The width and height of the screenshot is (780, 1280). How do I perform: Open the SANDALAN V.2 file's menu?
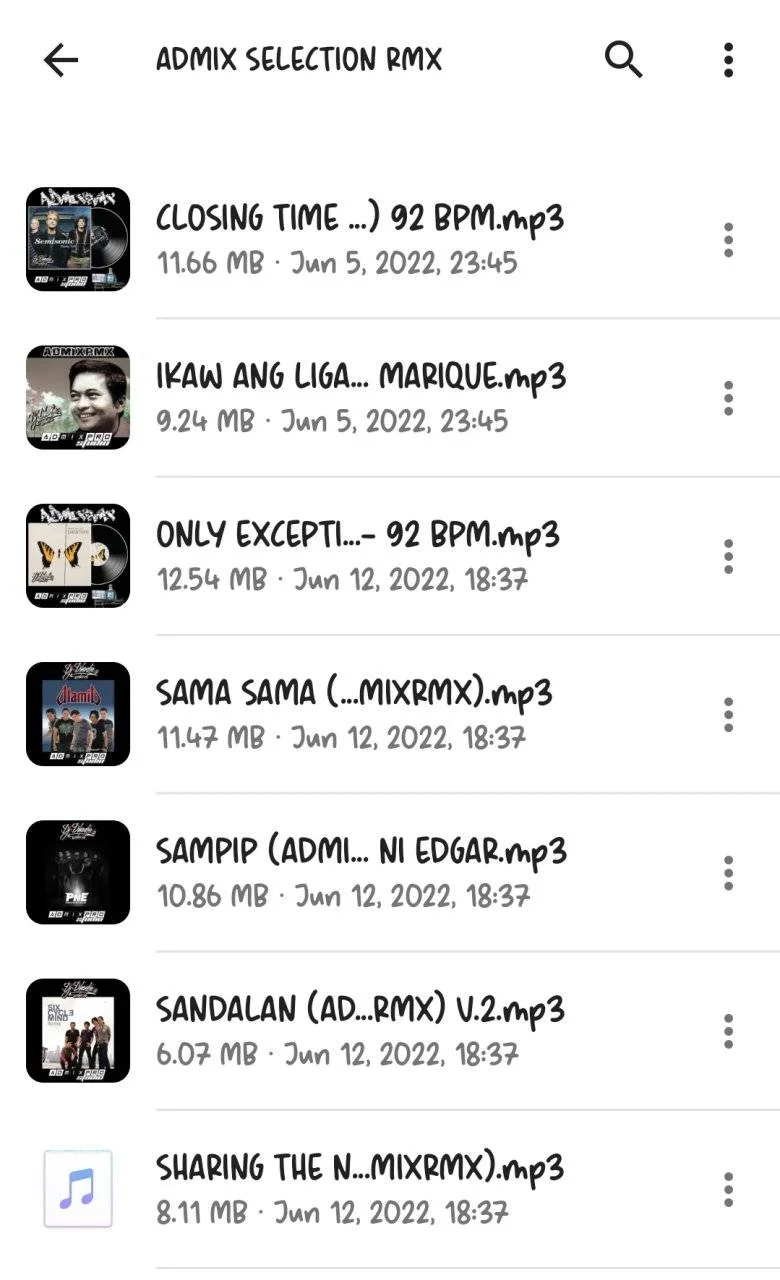click(728, 1031)
